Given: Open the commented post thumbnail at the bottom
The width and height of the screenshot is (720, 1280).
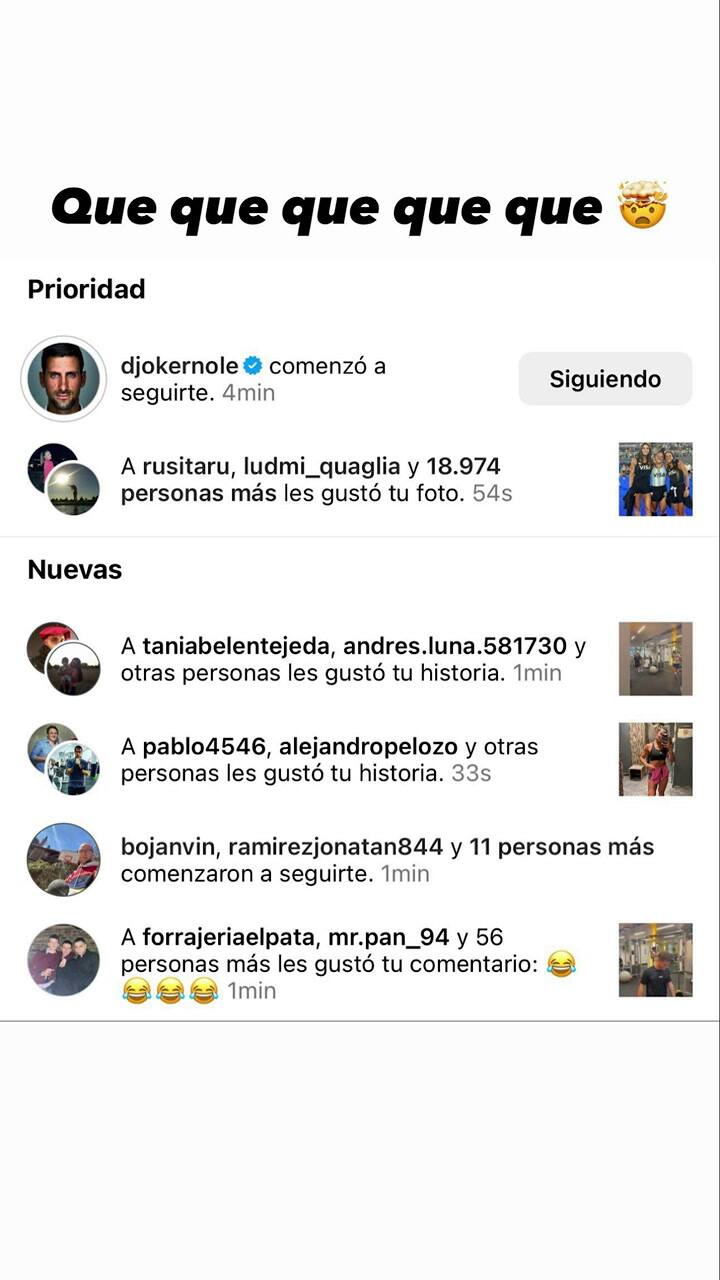Looking at the screenshot, I should pyautogui.click(x=655, y=961).
